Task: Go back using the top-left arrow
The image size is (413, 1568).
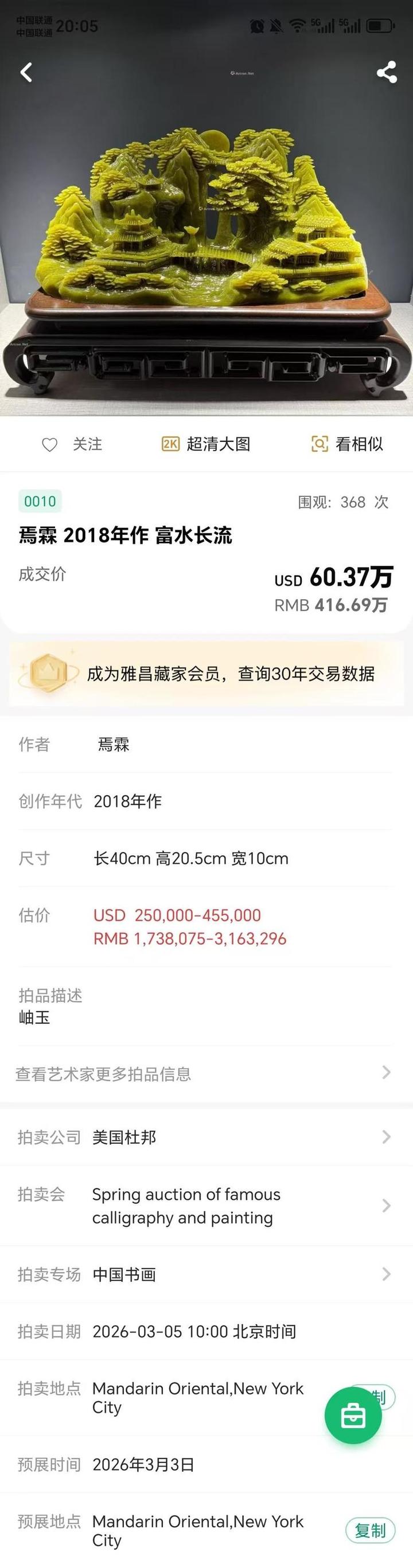Action: 26,72
